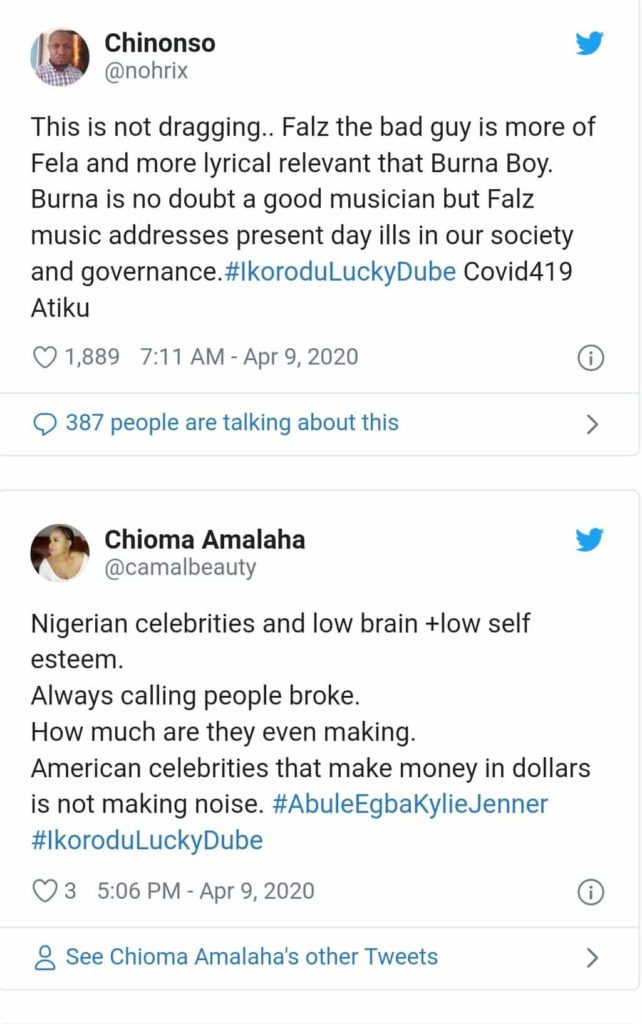Open the @nohrix handle
Viewport: 642px width, 1024px height.
tap(146, 71)
